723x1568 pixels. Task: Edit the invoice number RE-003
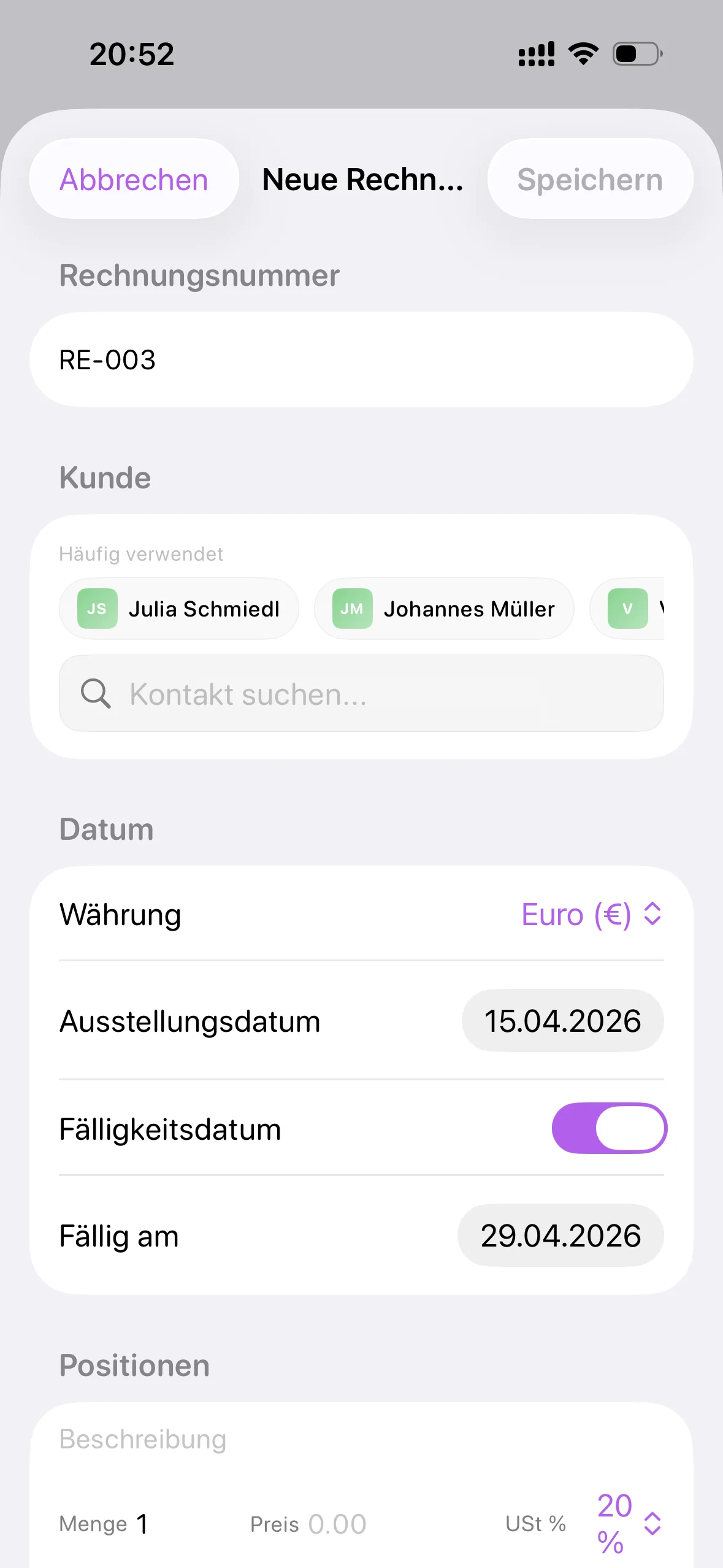[361, 360]
